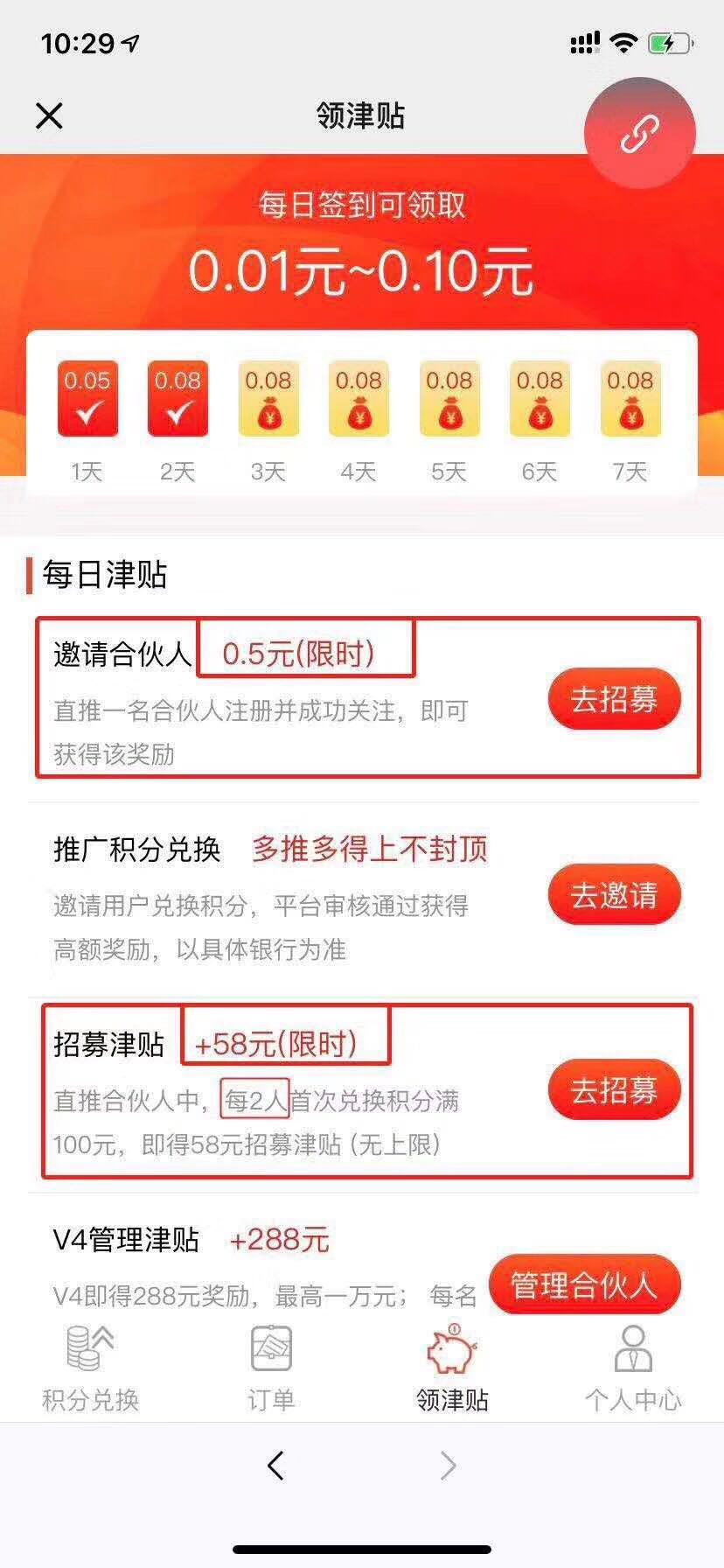This screenshot has height=1568, width=724.
Task: Select the piggy bank 领津贴 icon in bottom navigation
Action: tap(450, 1351)
